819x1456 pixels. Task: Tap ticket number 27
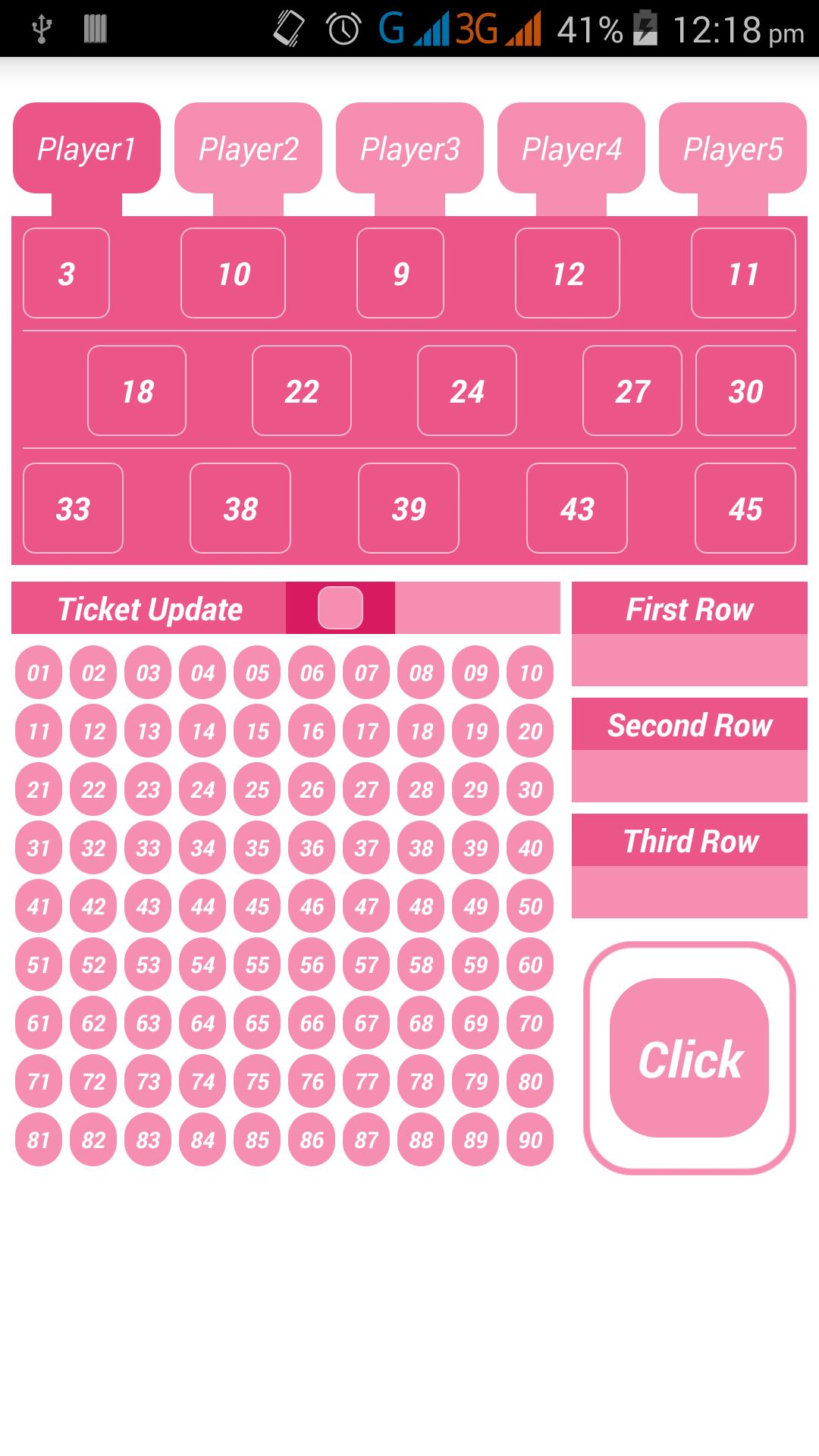(x=632, y=391)
